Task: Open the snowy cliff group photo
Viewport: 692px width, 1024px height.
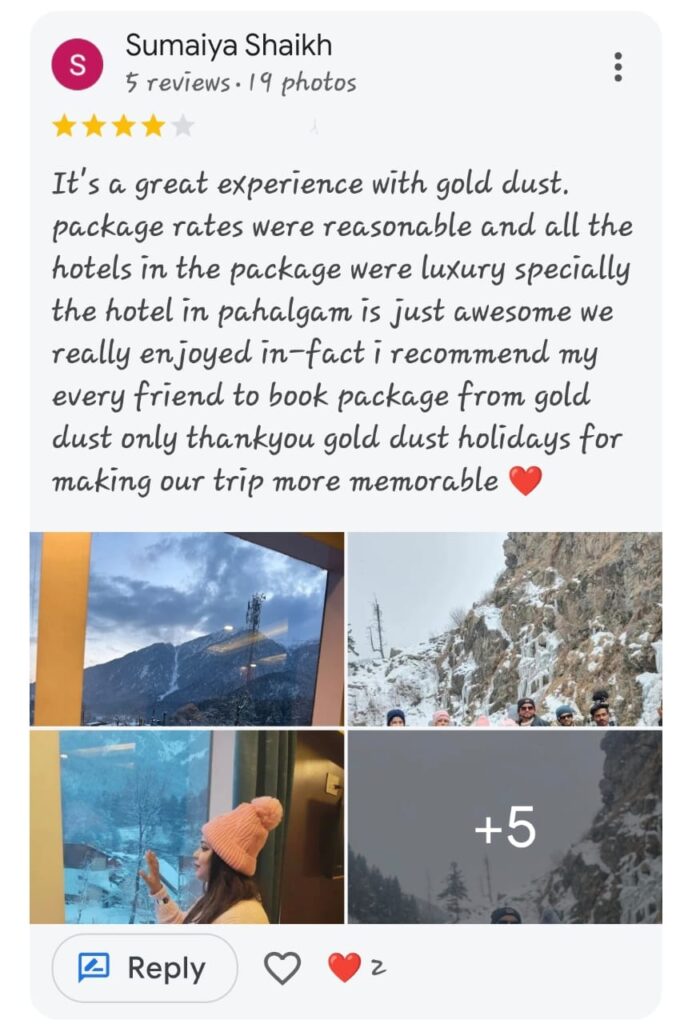Action: (504, 628)
